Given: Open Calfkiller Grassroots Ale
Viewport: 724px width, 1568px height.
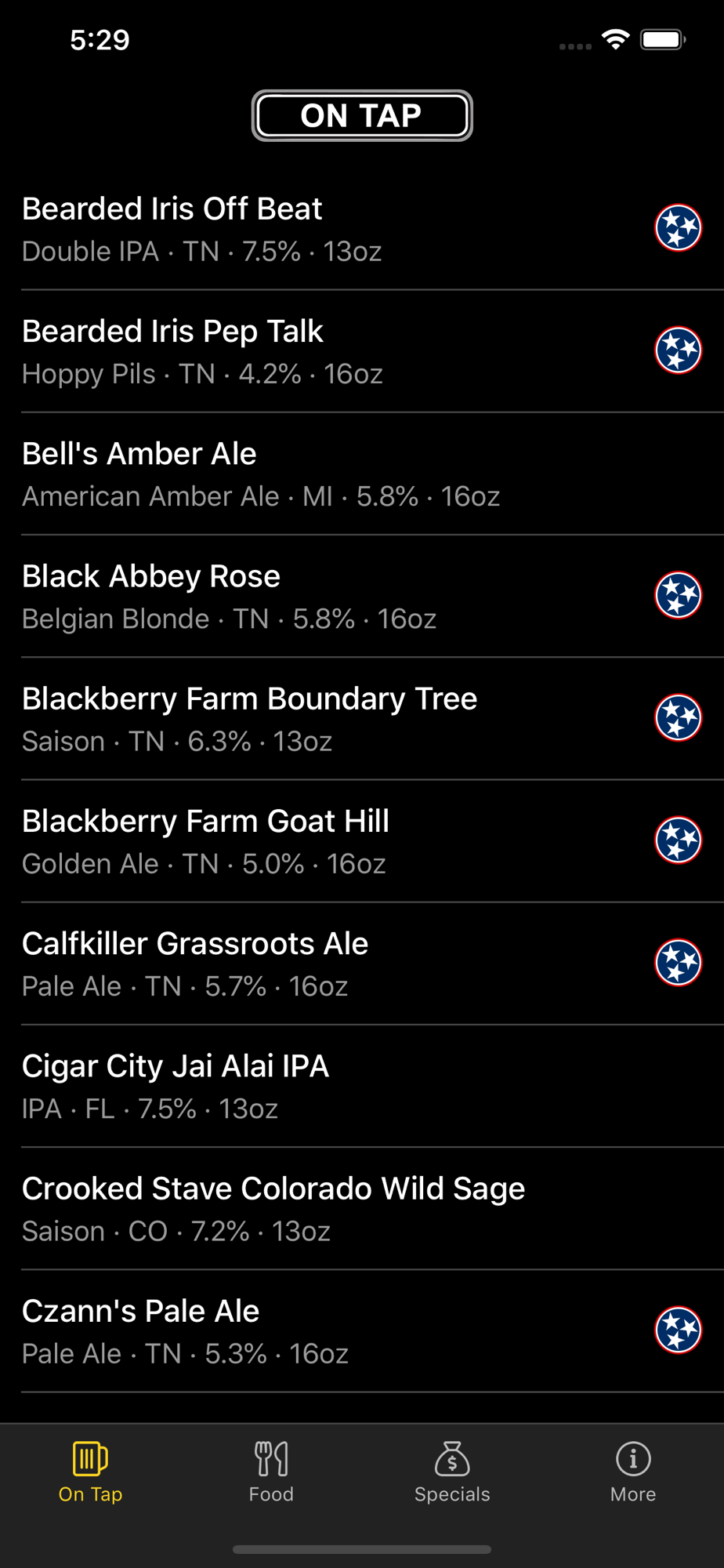Looking at the screenshot, I should click(x=313, y=963).
